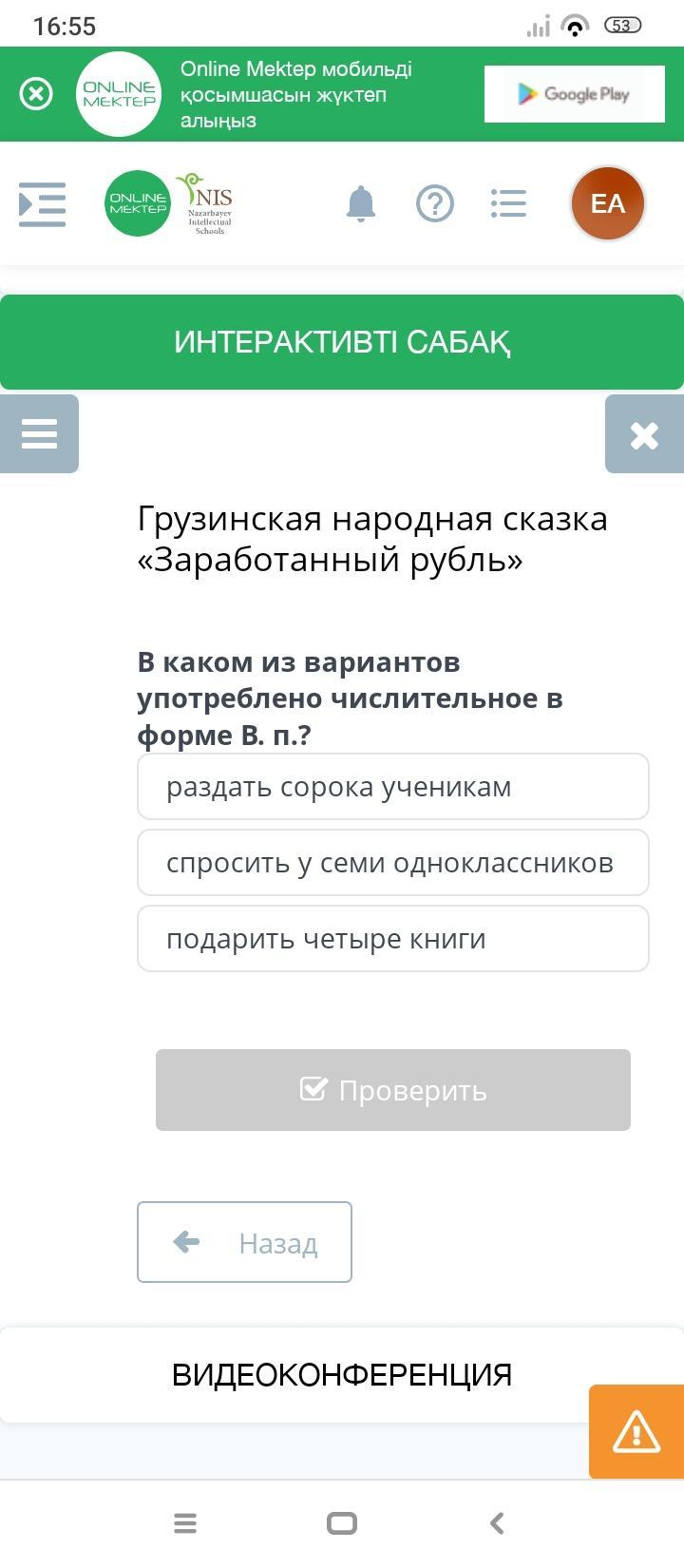Open the list view icon
Viewport: 684px width, 1568px height.
click(x=509, y=203)
